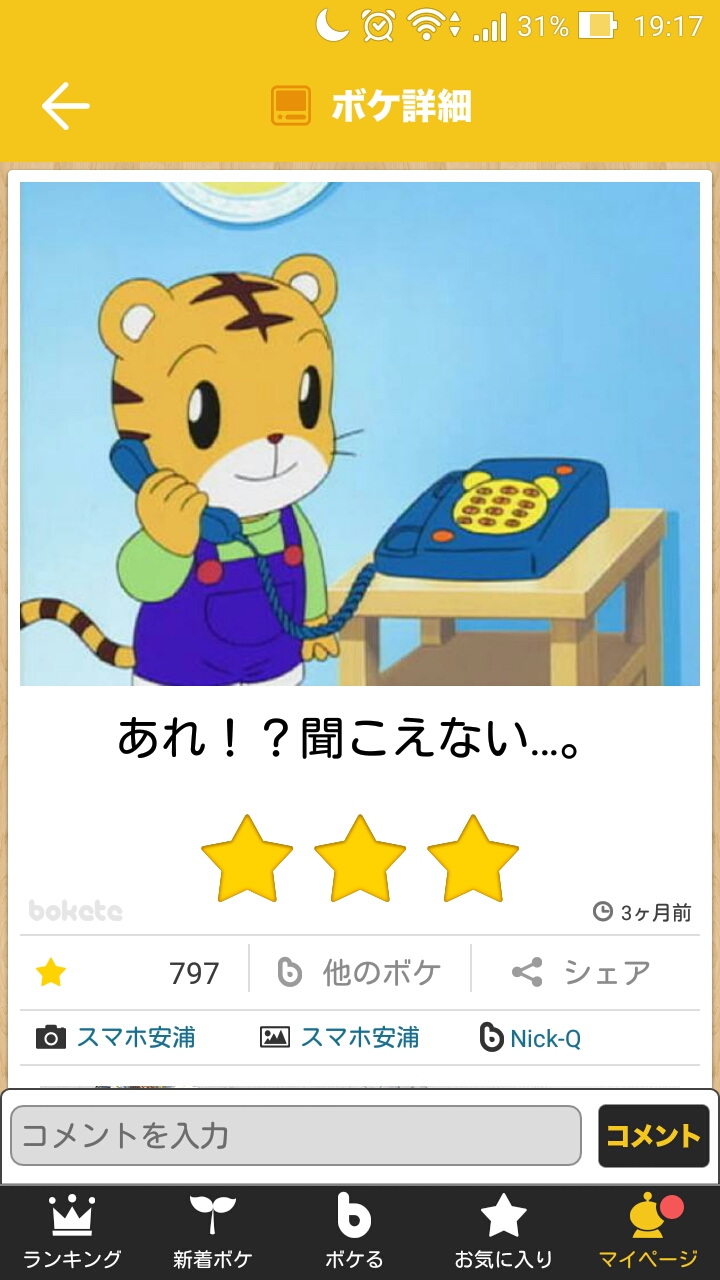Go back using the header arrow

66,106
